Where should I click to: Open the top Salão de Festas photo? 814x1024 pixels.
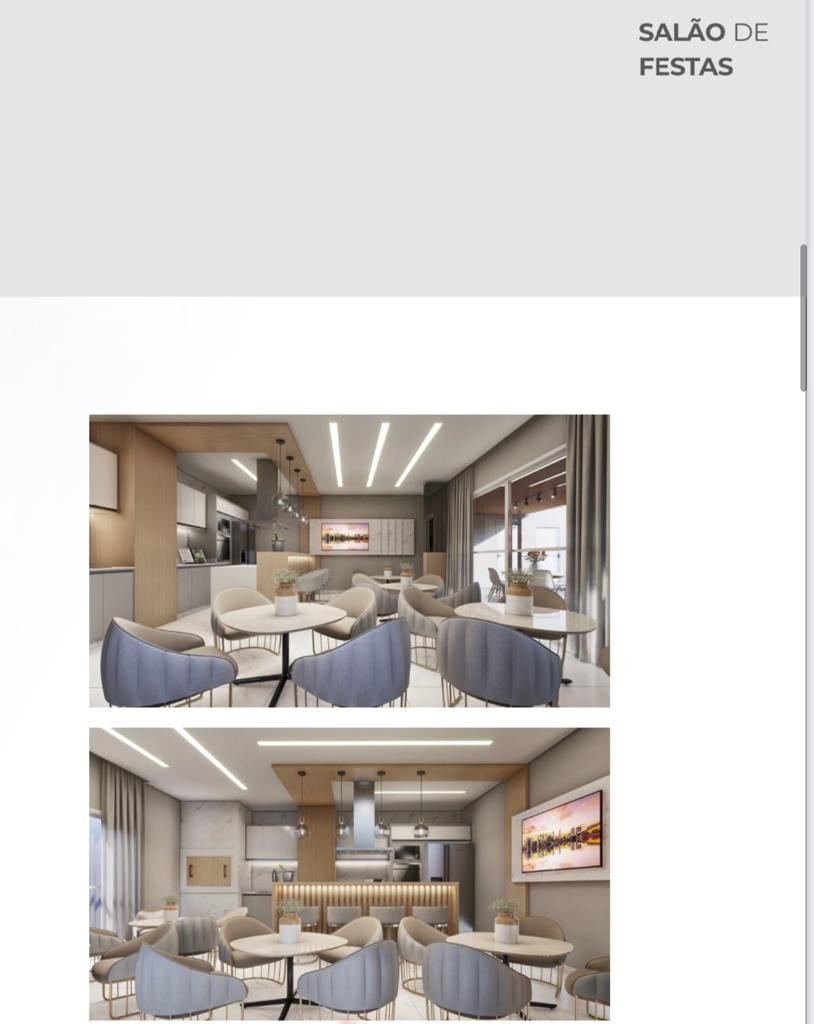click(x=349, y=561)
